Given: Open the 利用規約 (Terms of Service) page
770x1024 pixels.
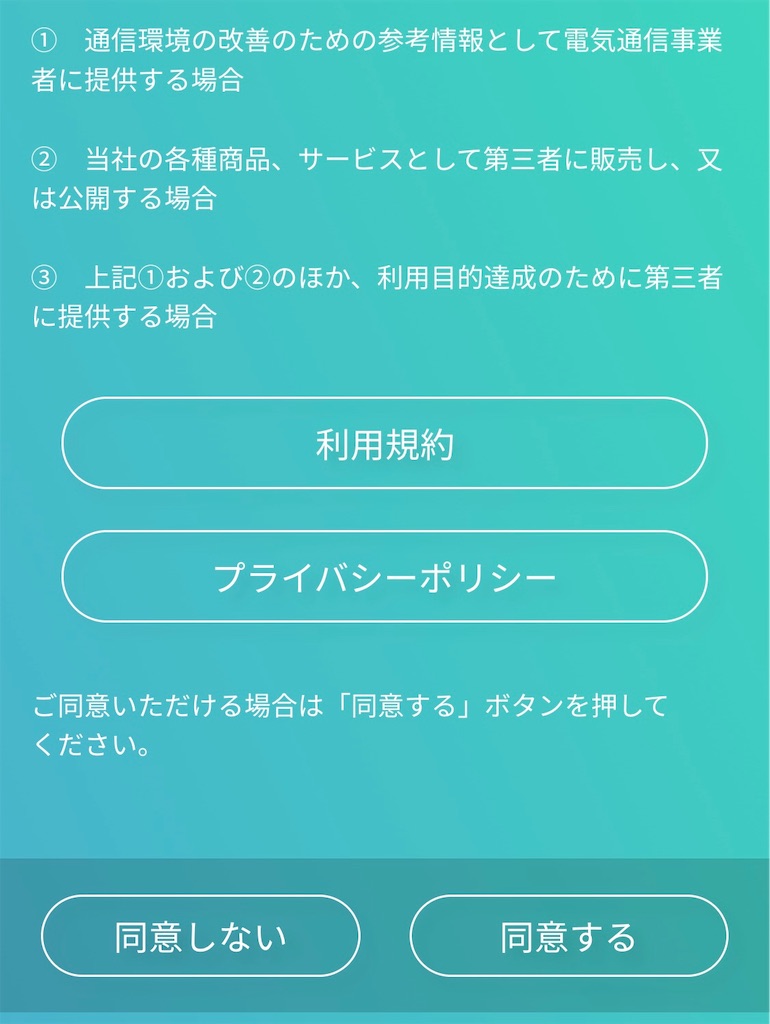Looking at the screenshot, I should (385, 444).
